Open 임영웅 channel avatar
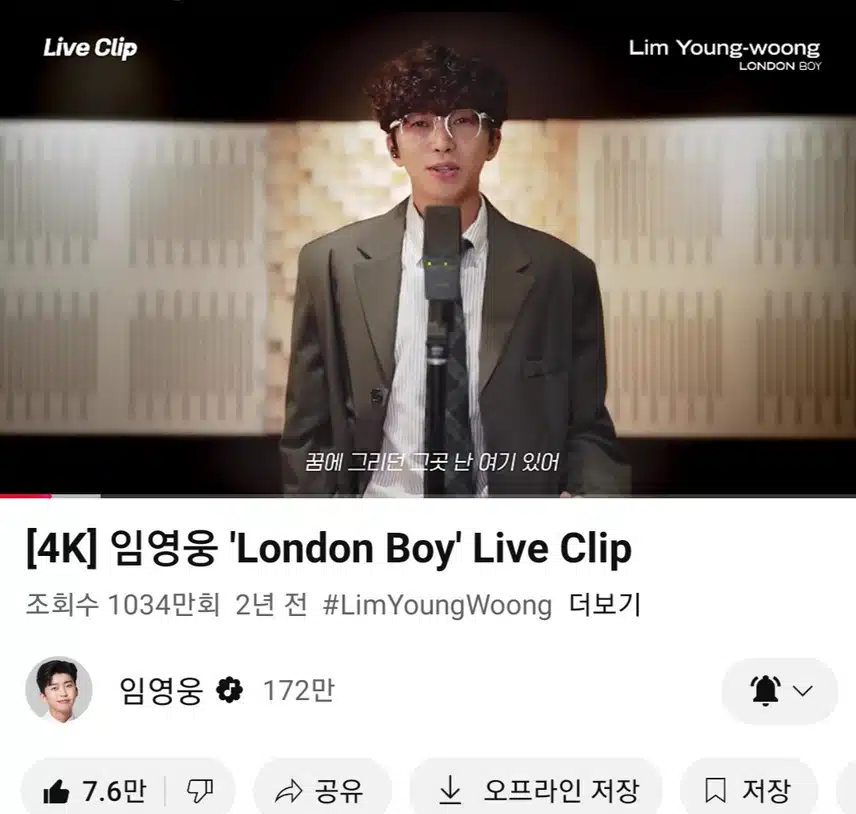The height and width of the screenshot is (814, 856). tap(59, 690)
